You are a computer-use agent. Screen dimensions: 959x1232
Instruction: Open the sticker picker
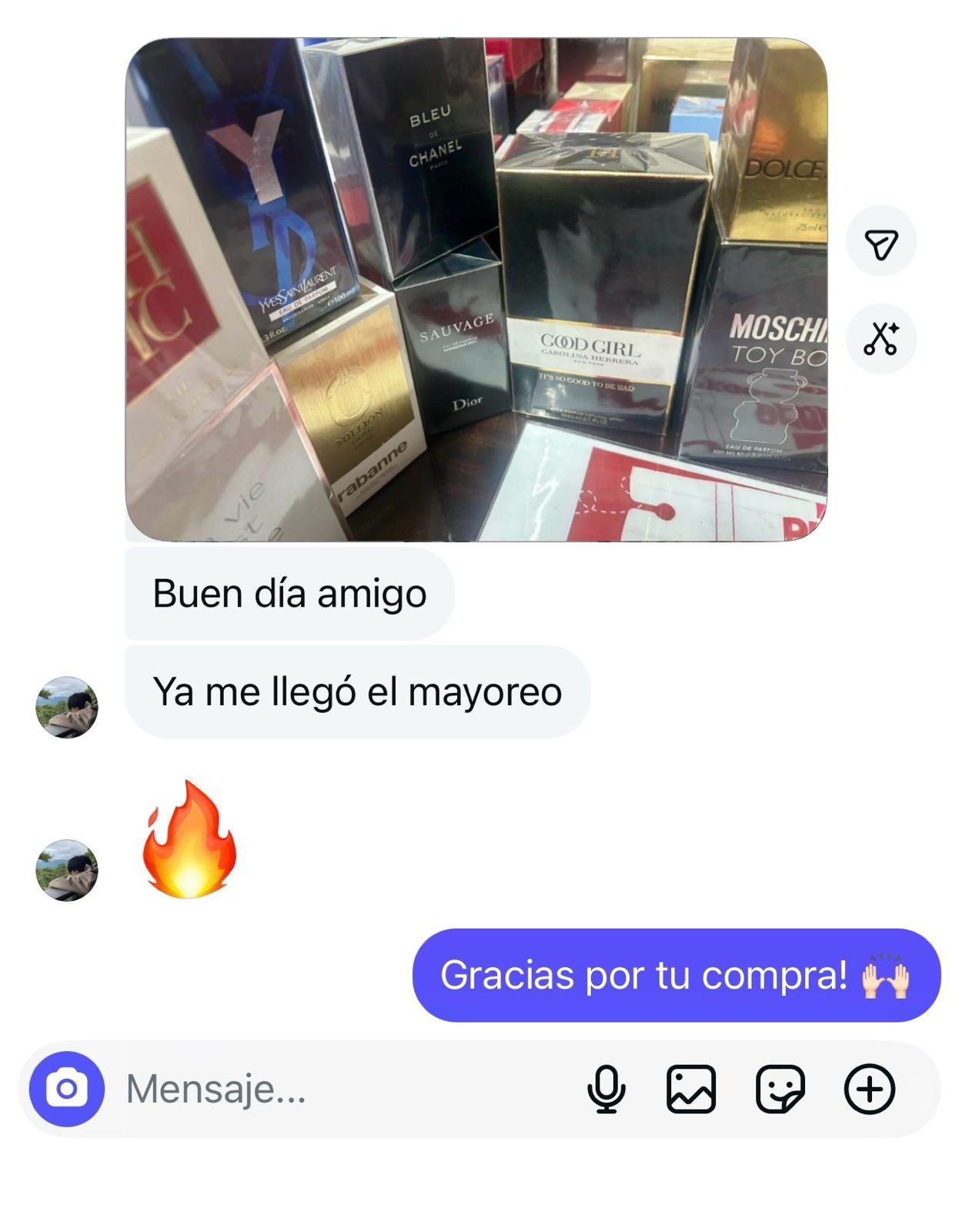point(780,1089)
